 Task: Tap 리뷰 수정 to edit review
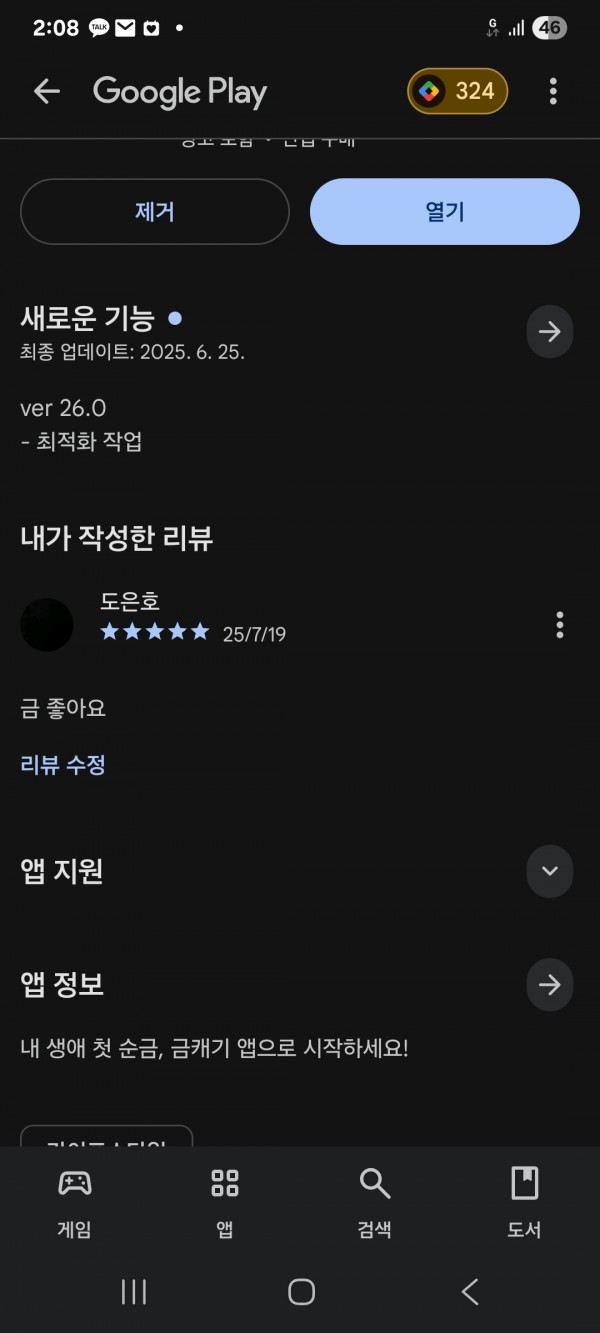point(63,765)
